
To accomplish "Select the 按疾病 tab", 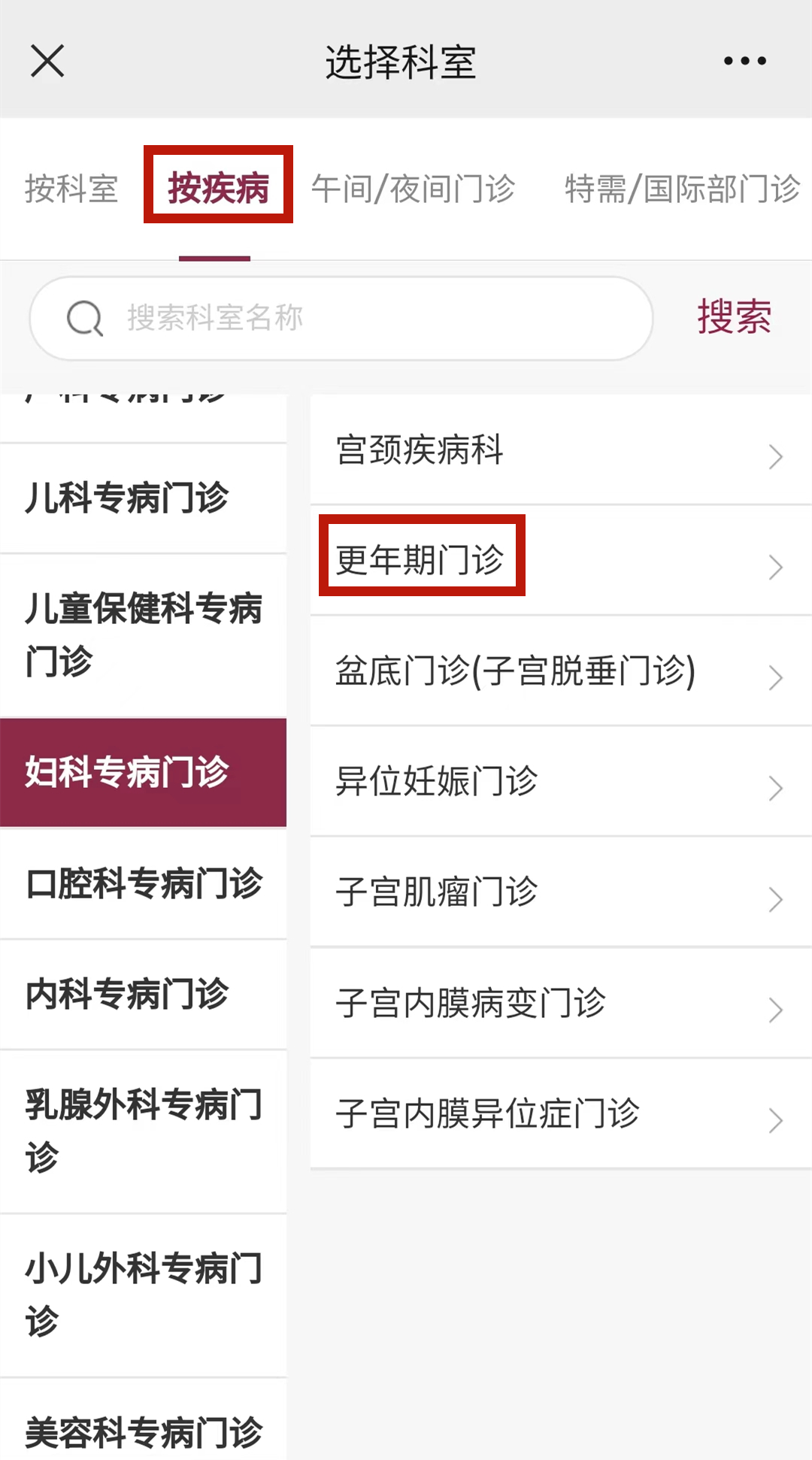I will coord(218,188).
